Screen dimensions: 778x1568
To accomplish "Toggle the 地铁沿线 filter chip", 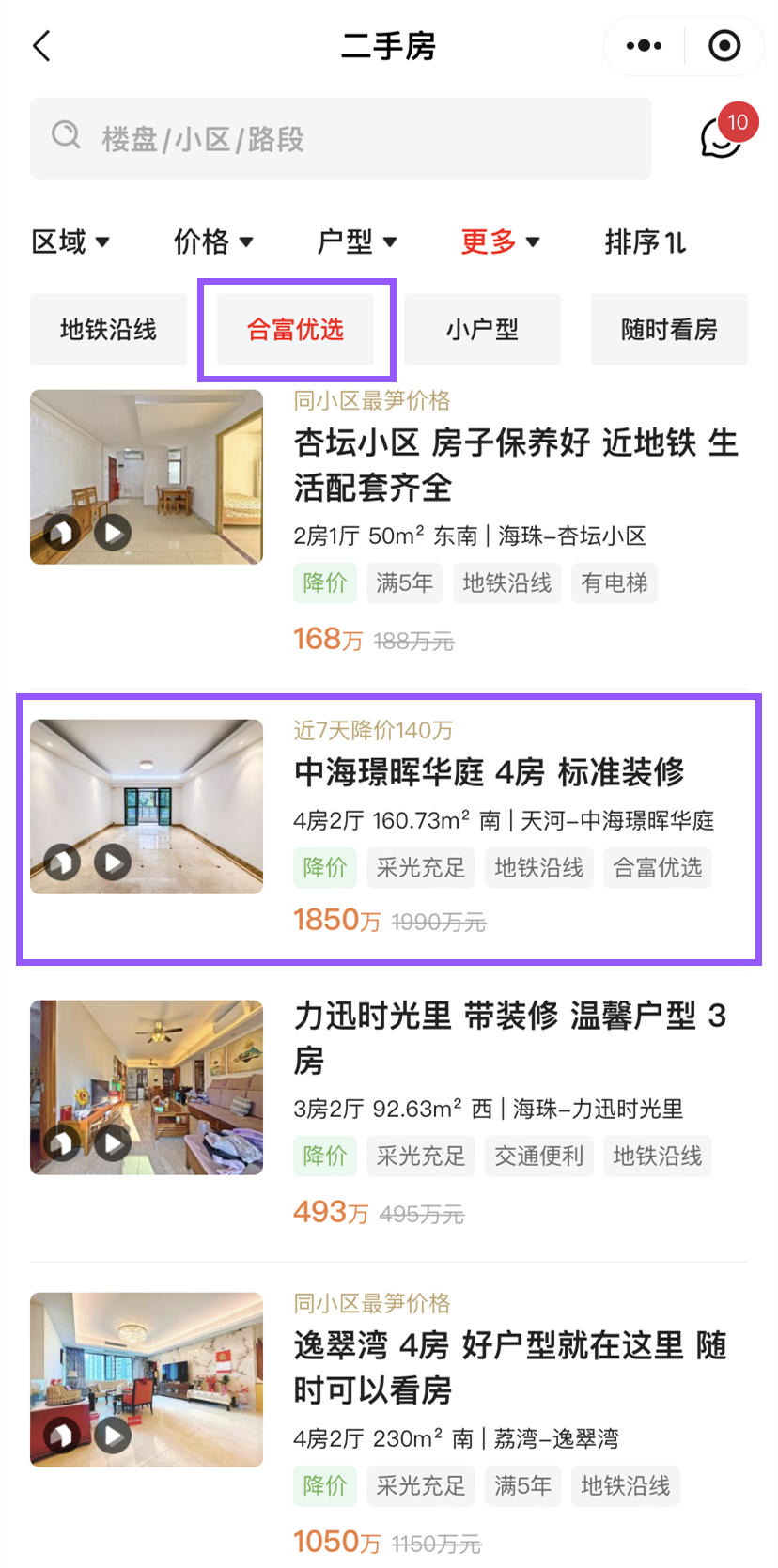I will tap(108, 329).
